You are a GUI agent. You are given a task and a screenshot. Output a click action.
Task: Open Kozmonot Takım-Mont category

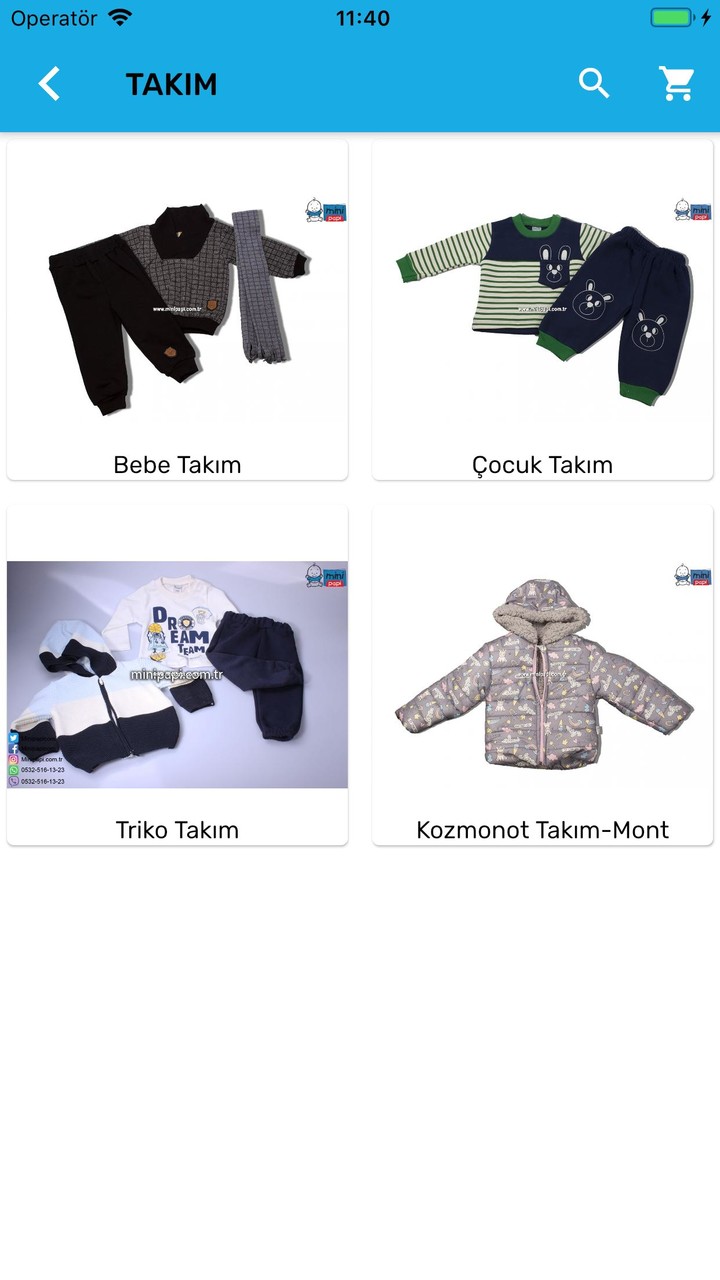tap(543, 675)
